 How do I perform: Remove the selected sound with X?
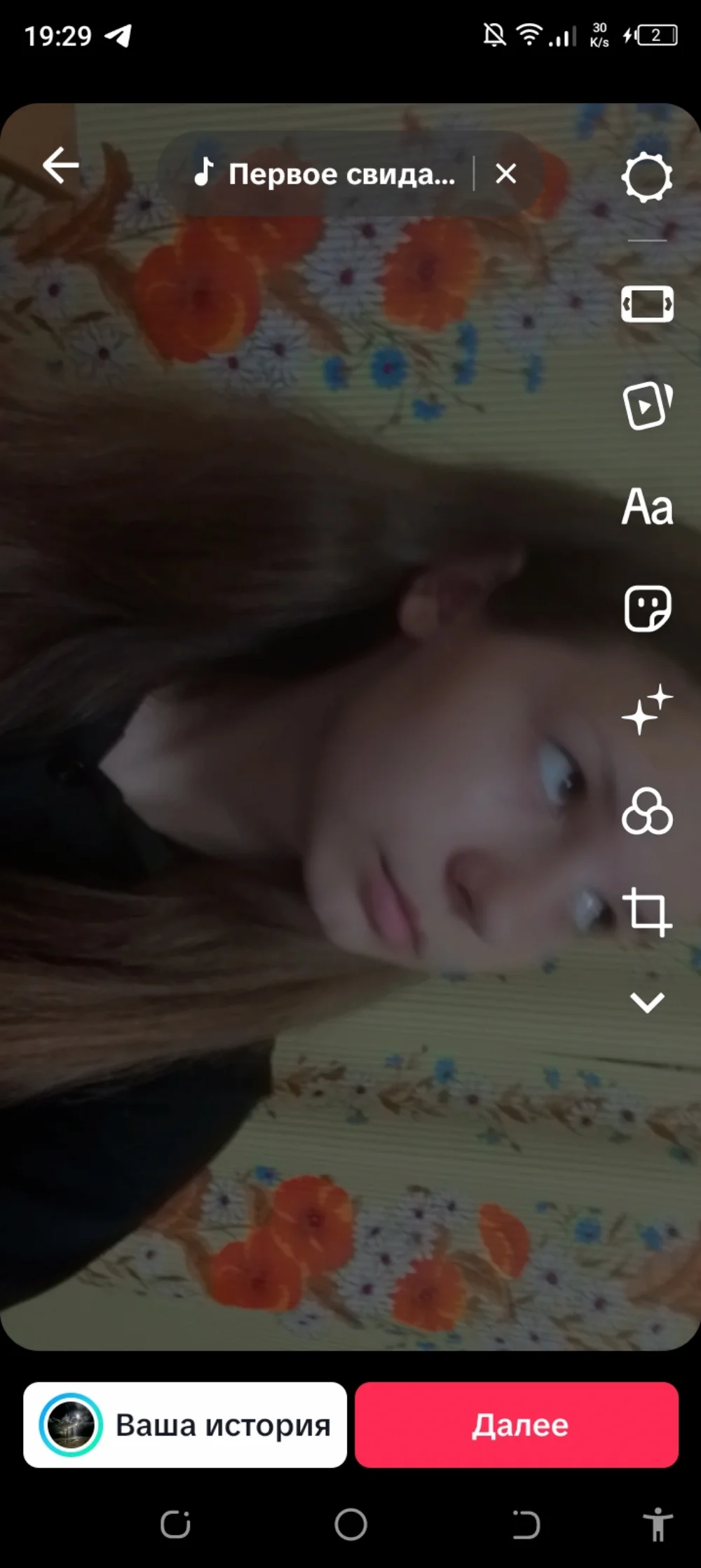[x=505, y=174]
